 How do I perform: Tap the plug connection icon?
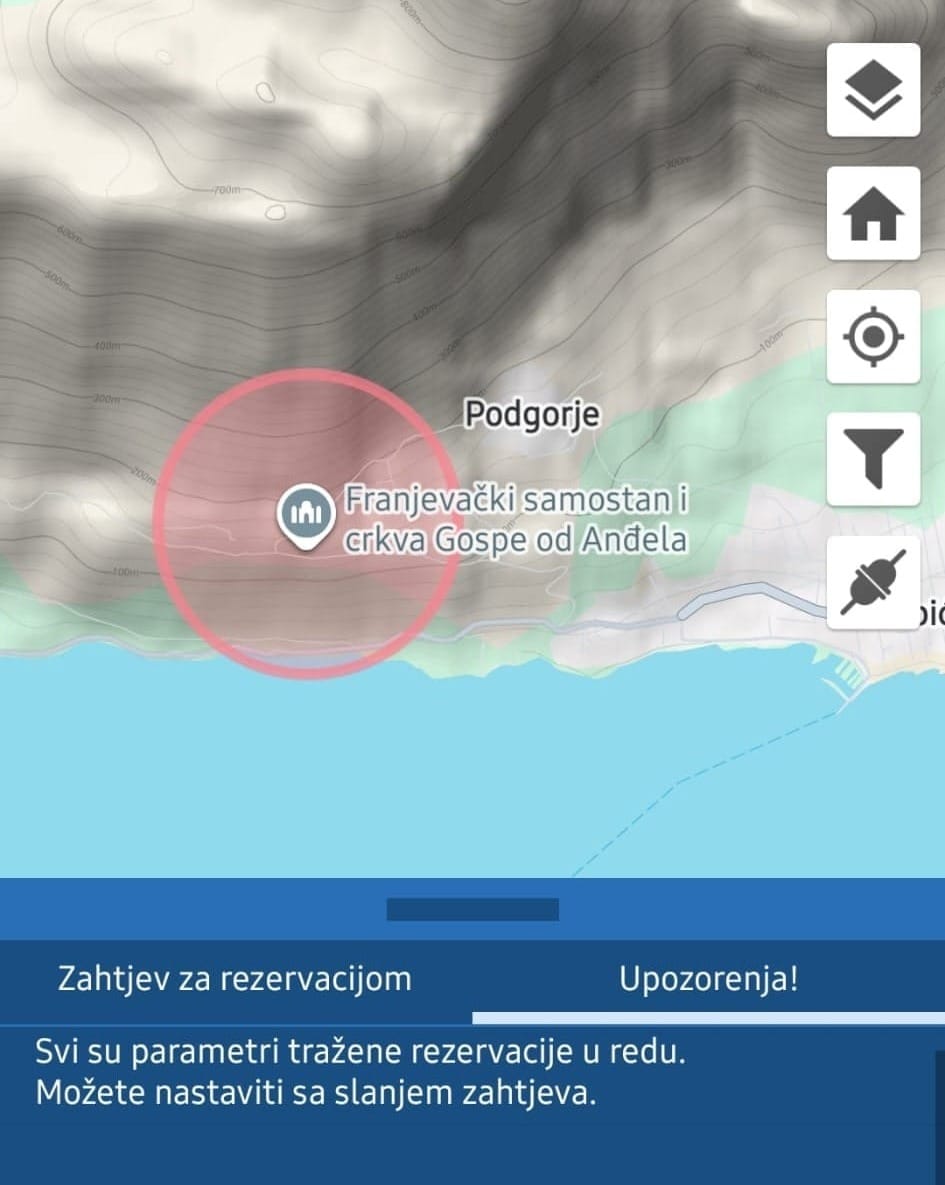873,582
